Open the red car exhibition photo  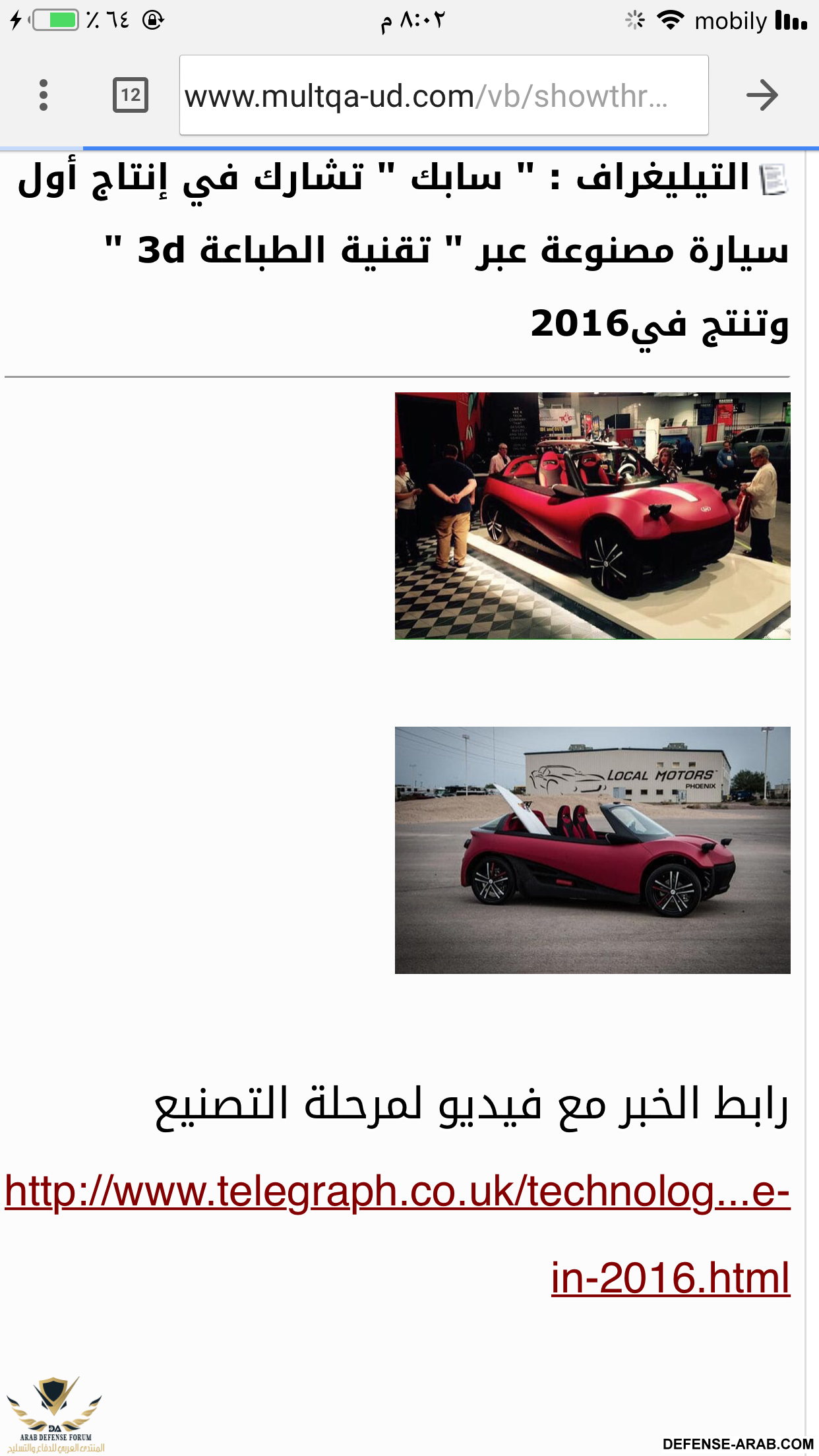[x=592, y=516]
